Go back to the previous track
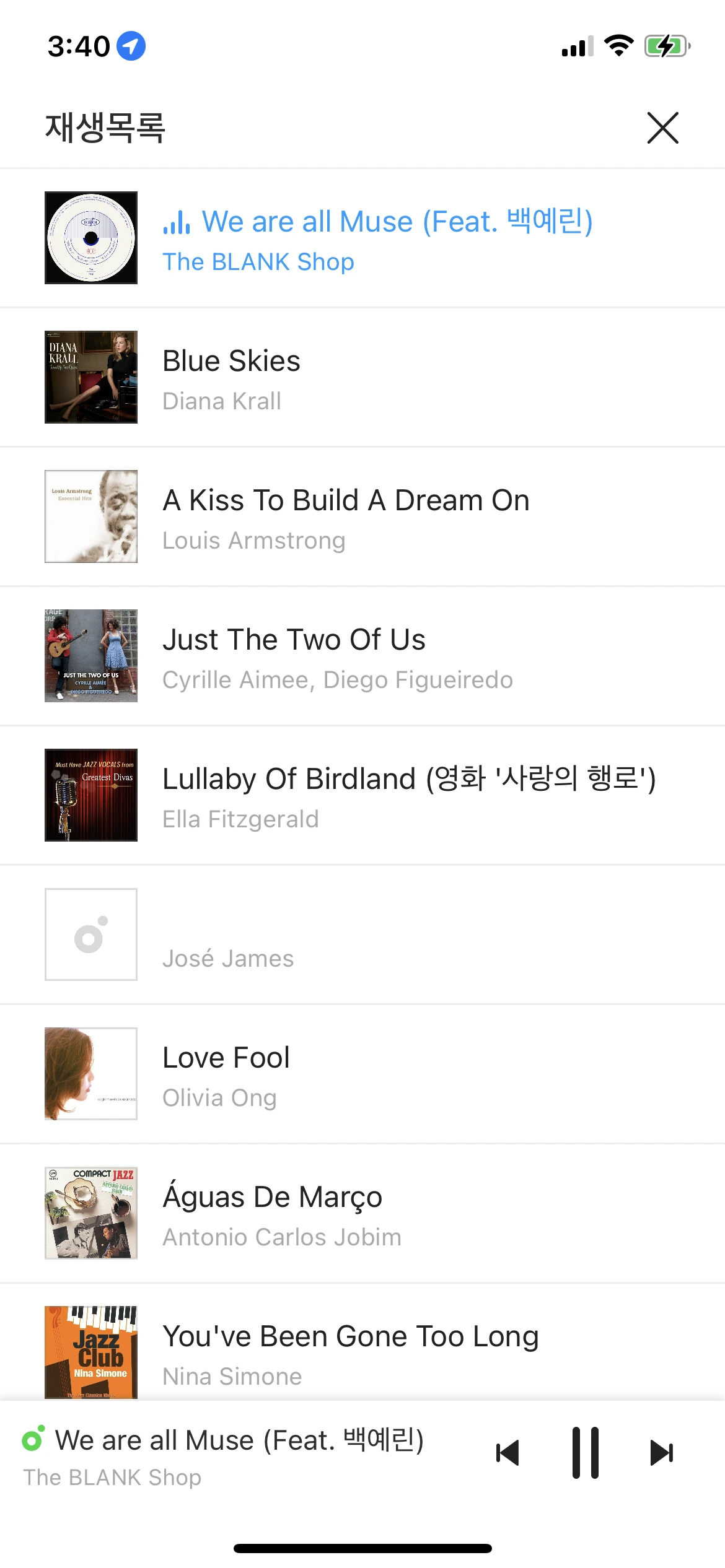 click(507, 1453)
